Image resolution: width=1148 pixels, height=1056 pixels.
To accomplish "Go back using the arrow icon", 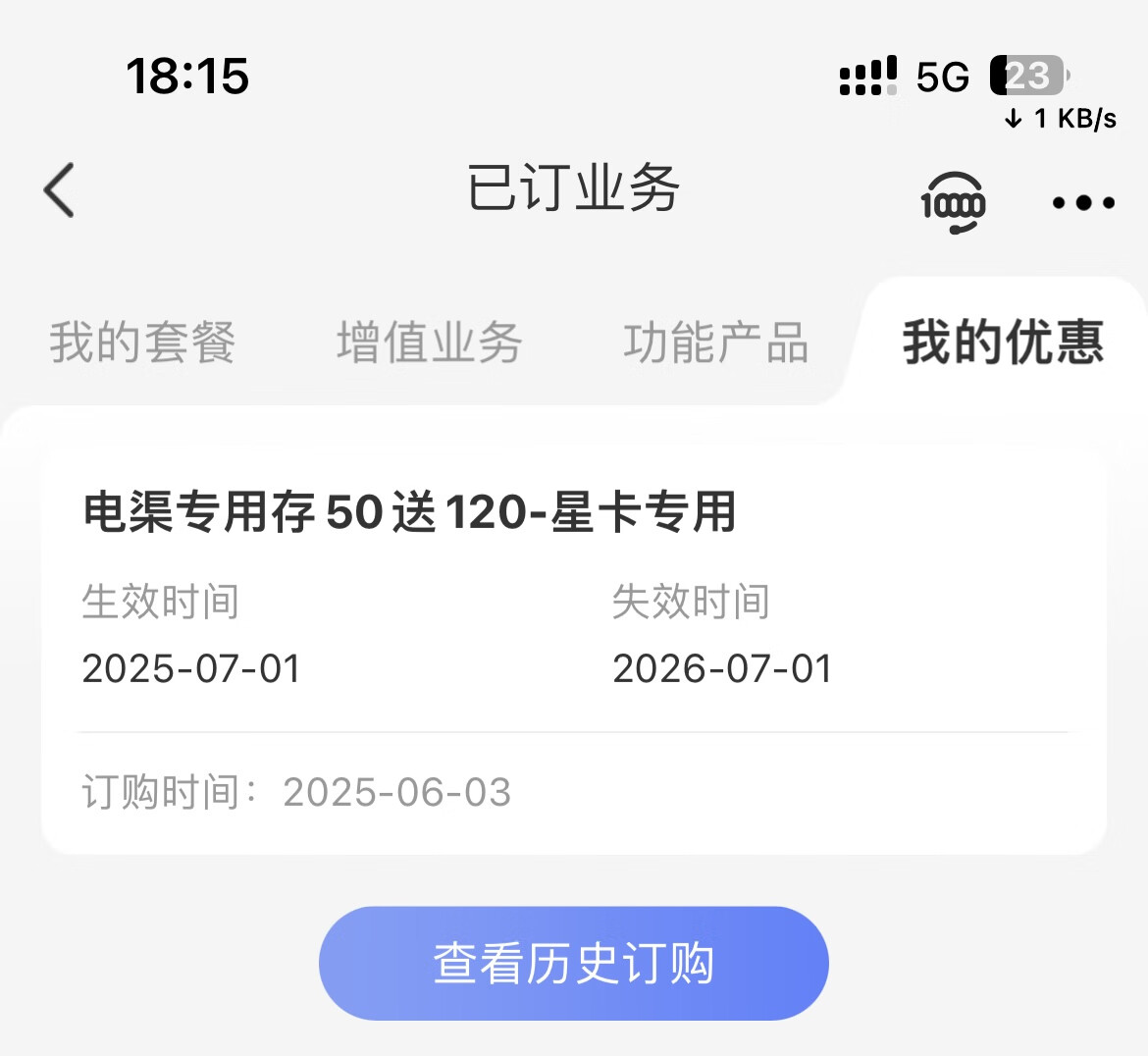I will tap(60, 189).
